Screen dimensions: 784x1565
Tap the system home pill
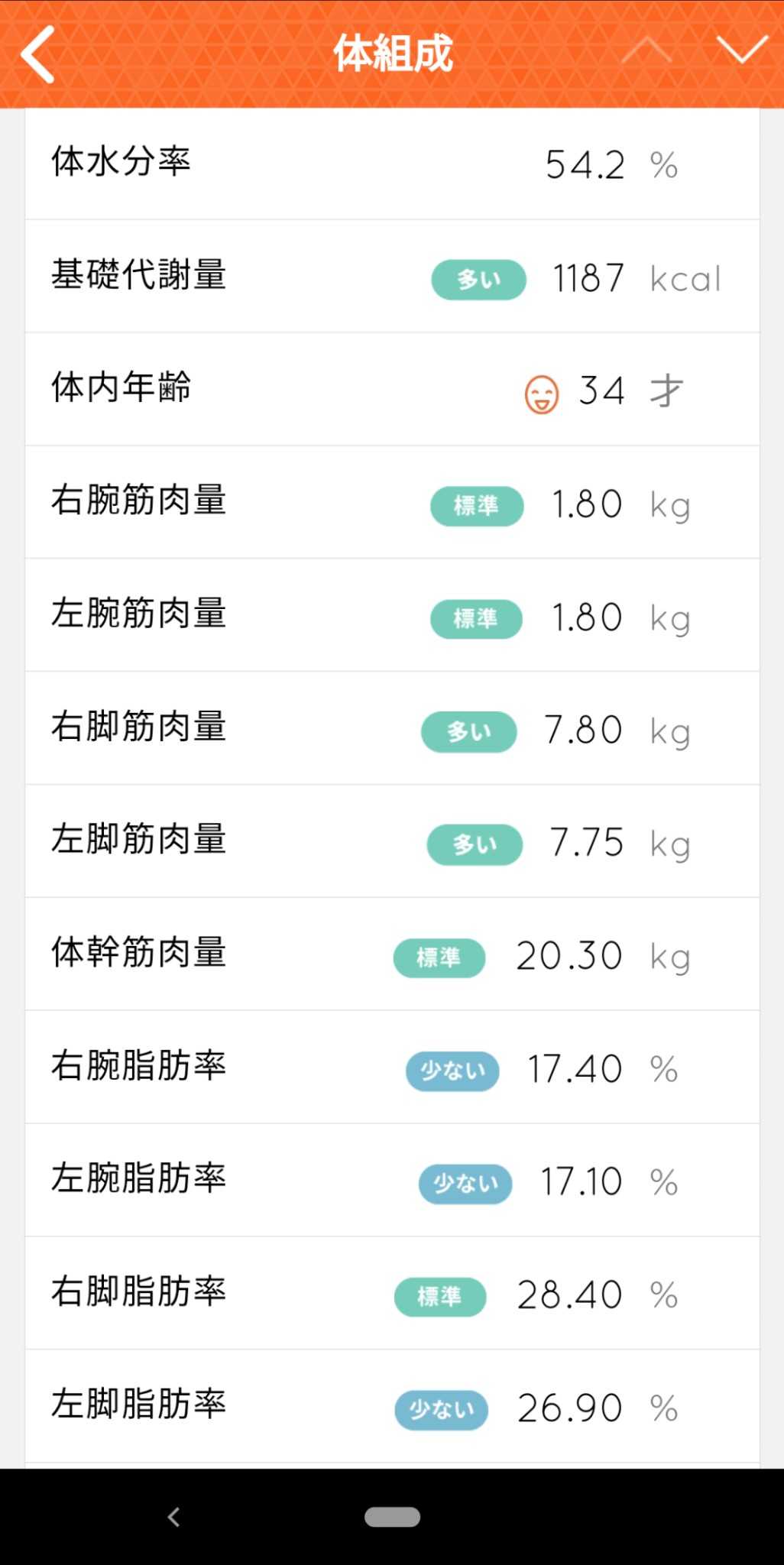click(392, 1517)
